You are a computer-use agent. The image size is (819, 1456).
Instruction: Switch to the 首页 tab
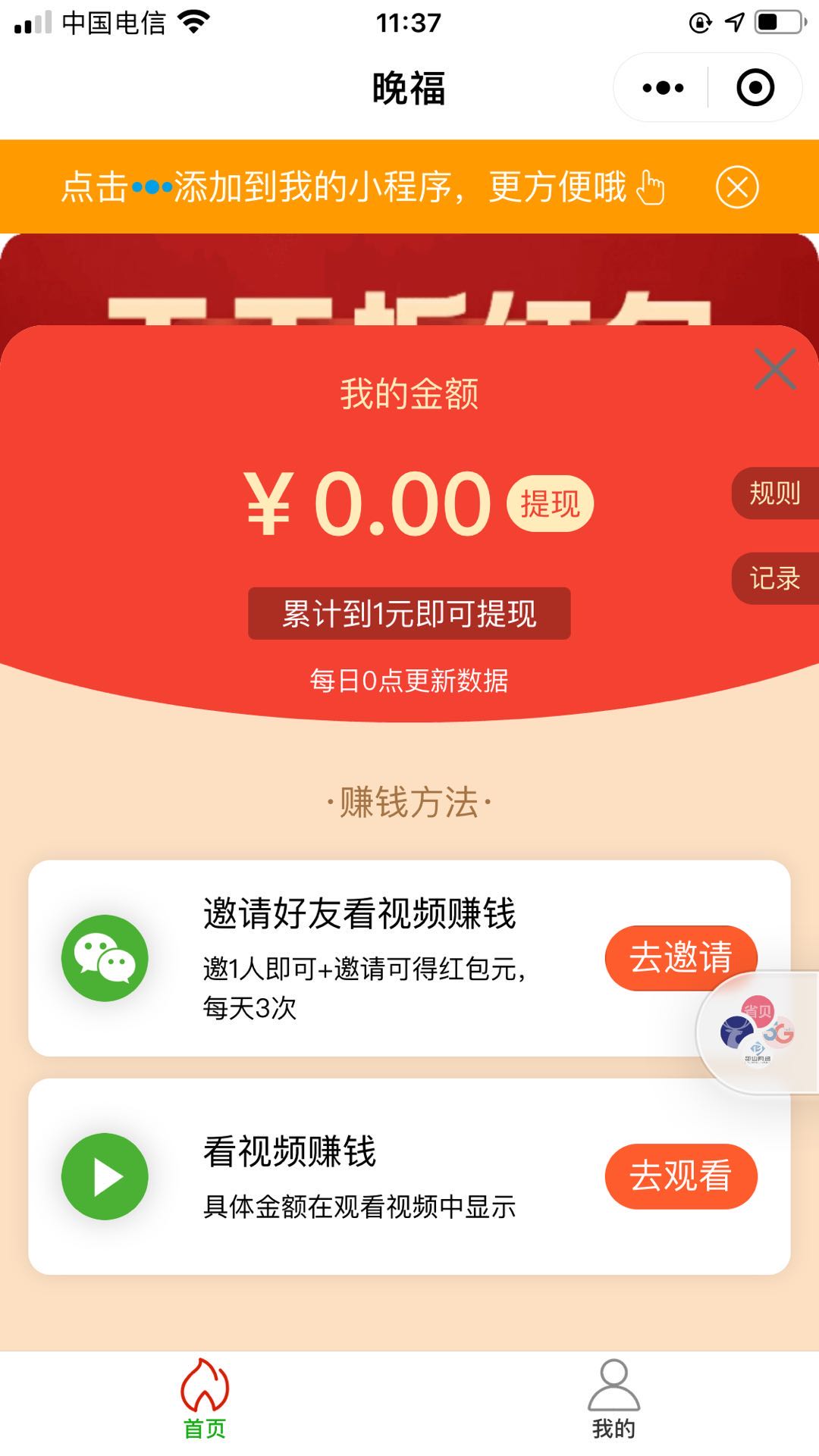coord(205,1399)
